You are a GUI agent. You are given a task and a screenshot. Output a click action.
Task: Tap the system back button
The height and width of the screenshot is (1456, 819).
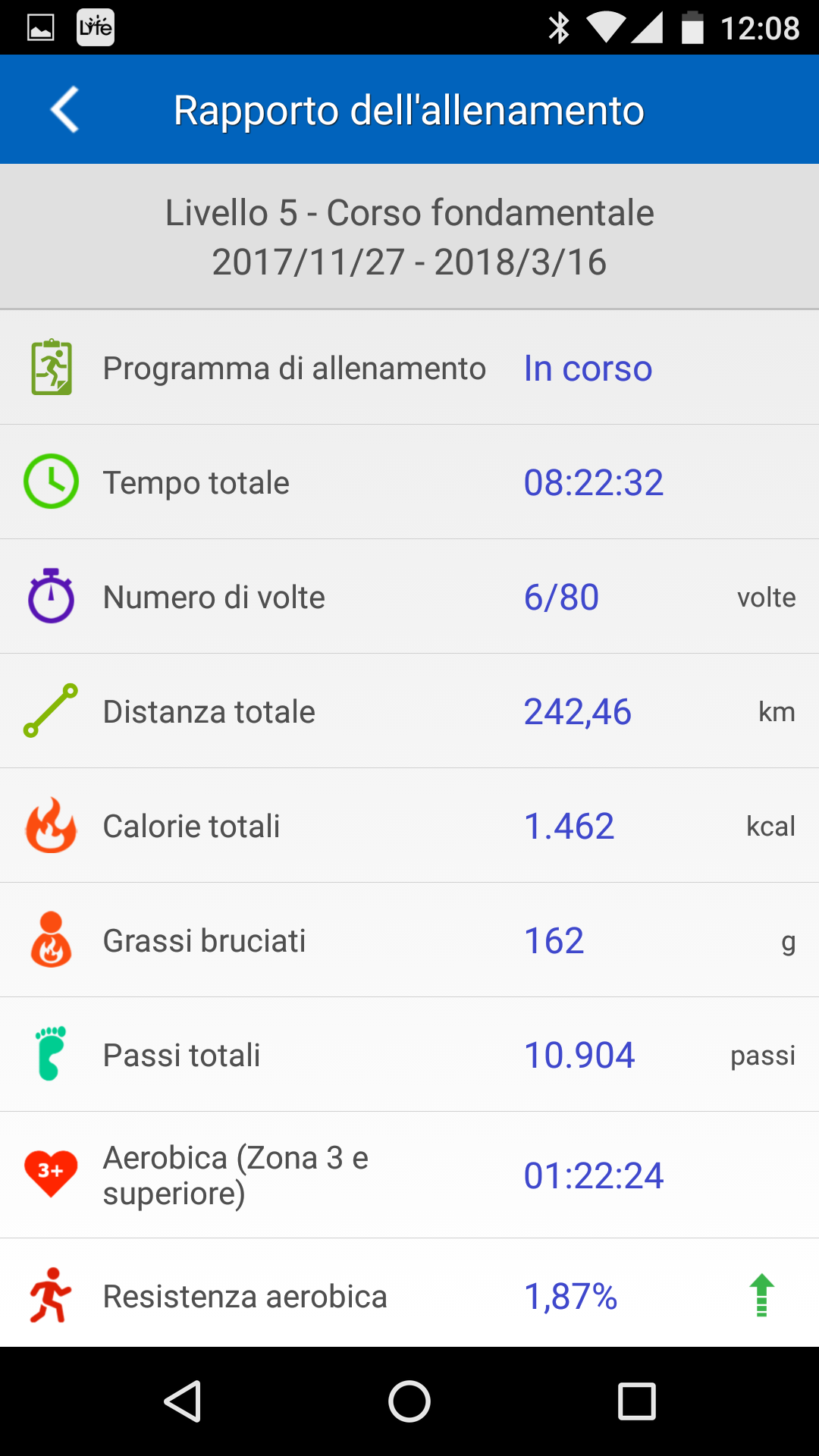pos(183,1401)
